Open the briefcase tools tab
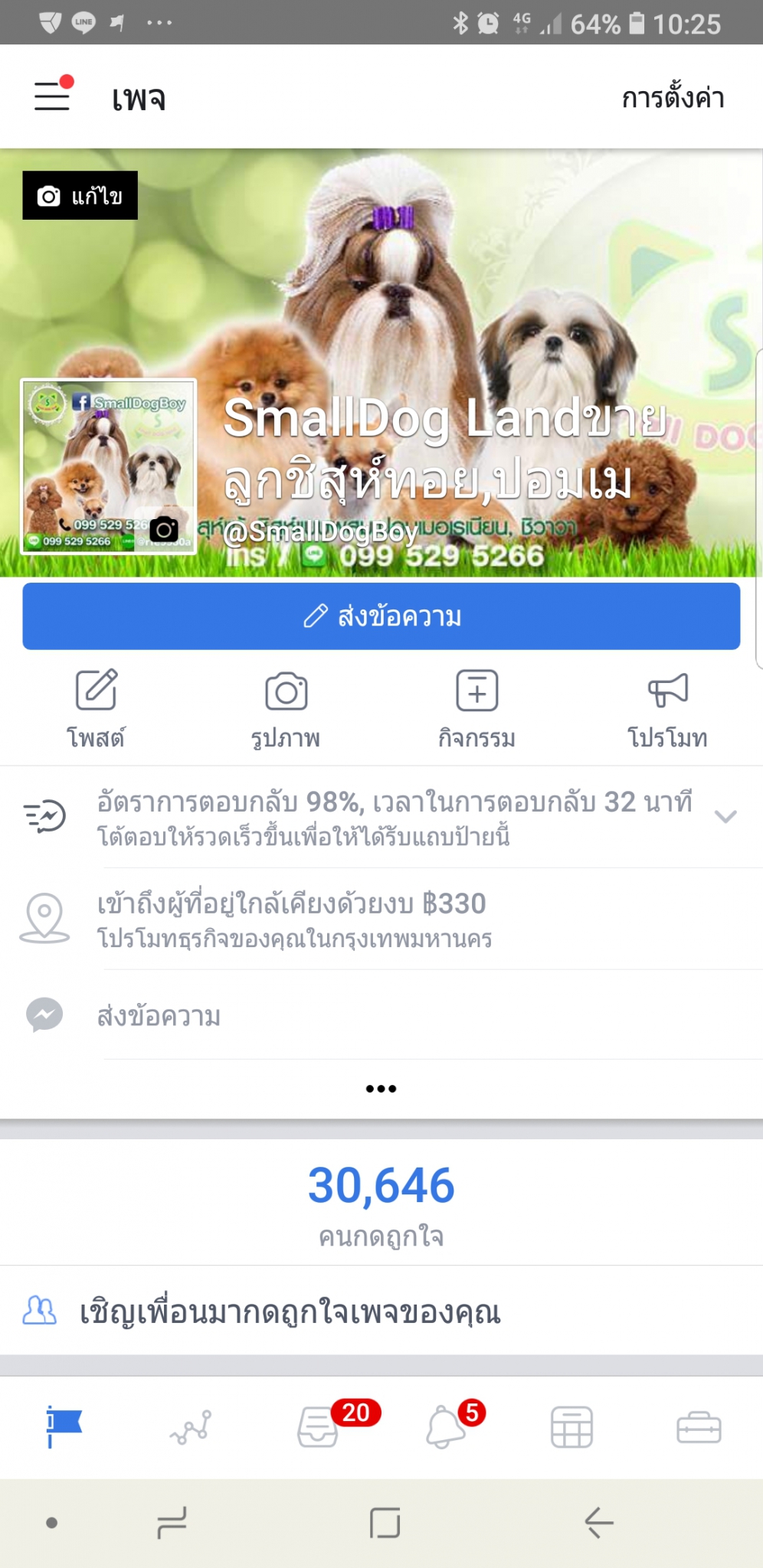 pos(699,1427)
